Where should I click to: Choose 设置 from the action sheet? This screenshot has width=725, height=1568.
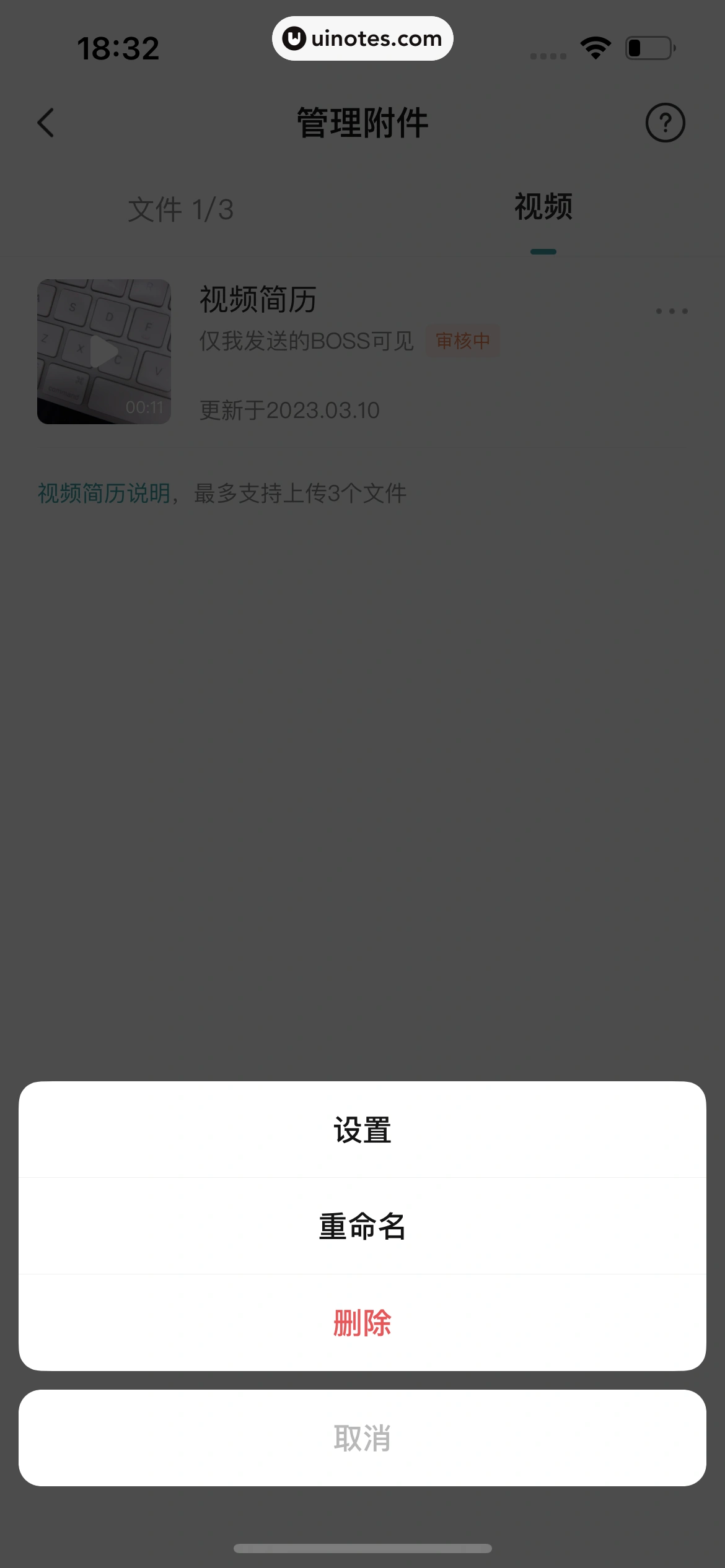[x=362, y=1130]
